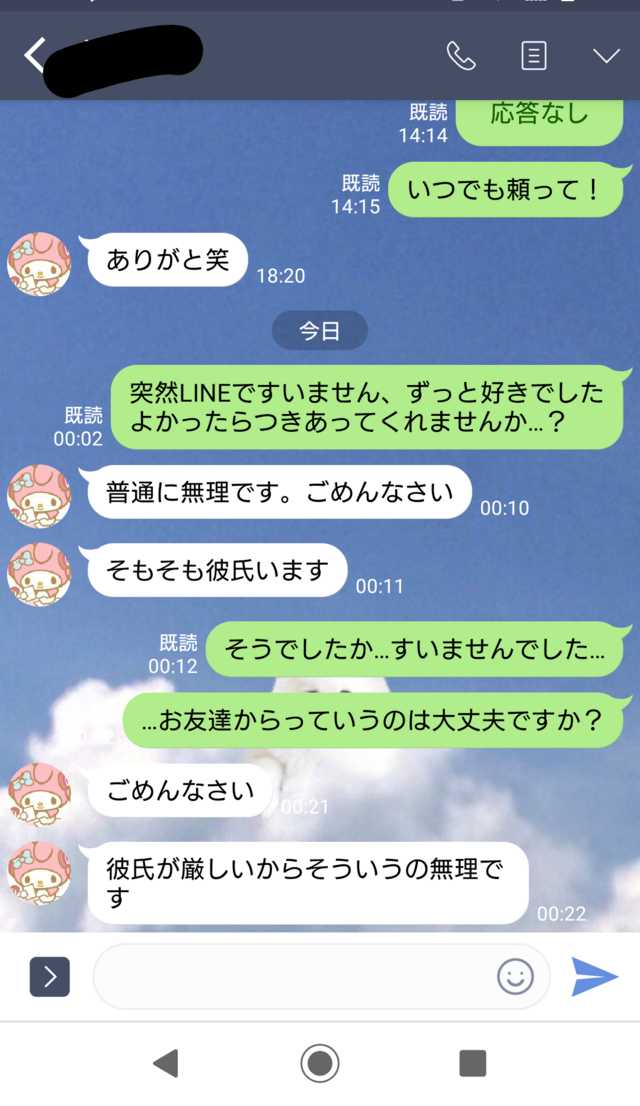Start a voice call
The width and height of the screenshot is (640, 1106).
coord(461,56)
